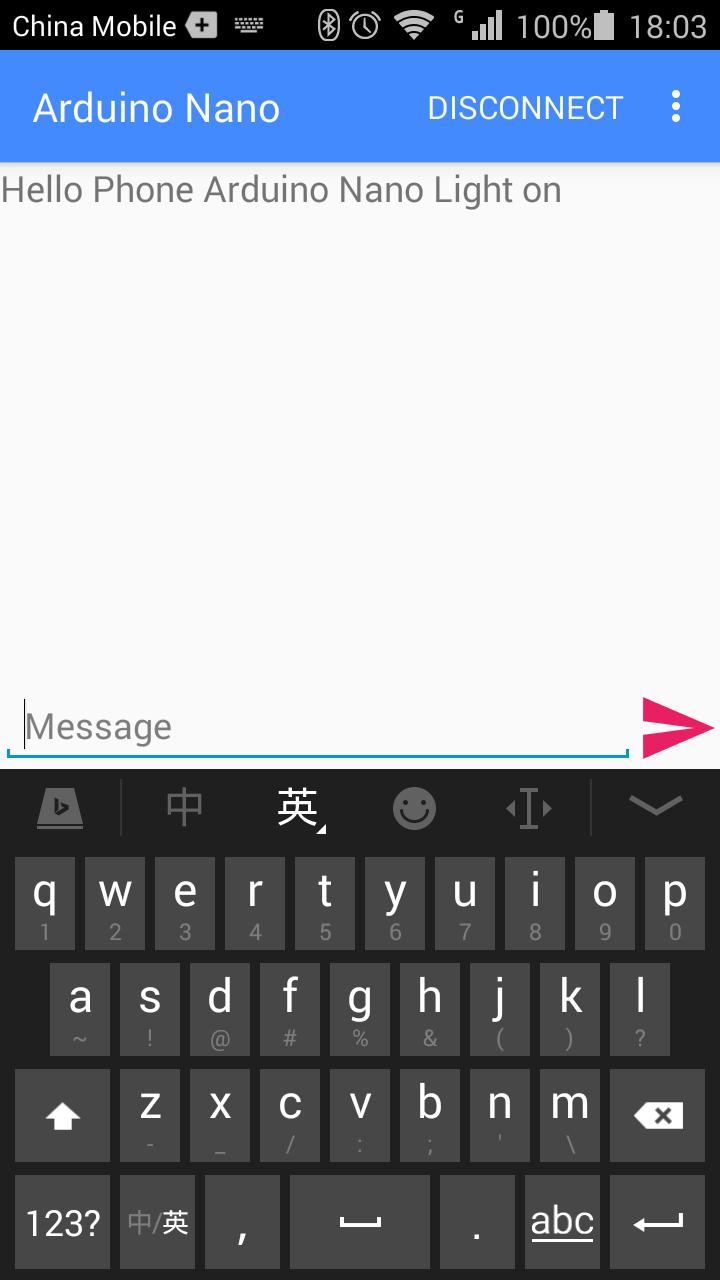Screen dimensions: 720x1280
Task: Focus the Message text field
Action: pos(320,727)
